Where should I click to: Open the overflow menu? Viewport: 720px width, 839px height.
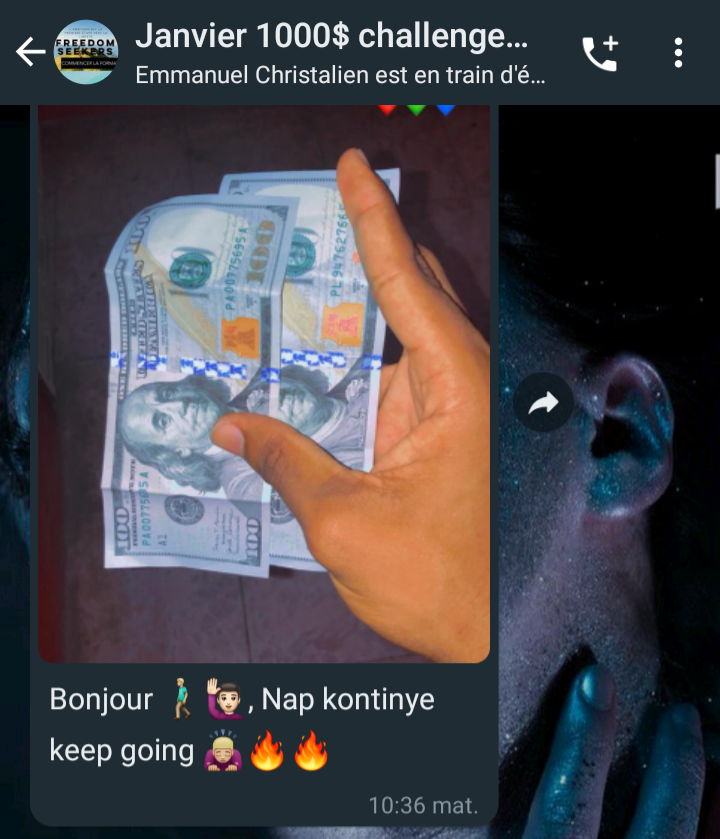678,53
